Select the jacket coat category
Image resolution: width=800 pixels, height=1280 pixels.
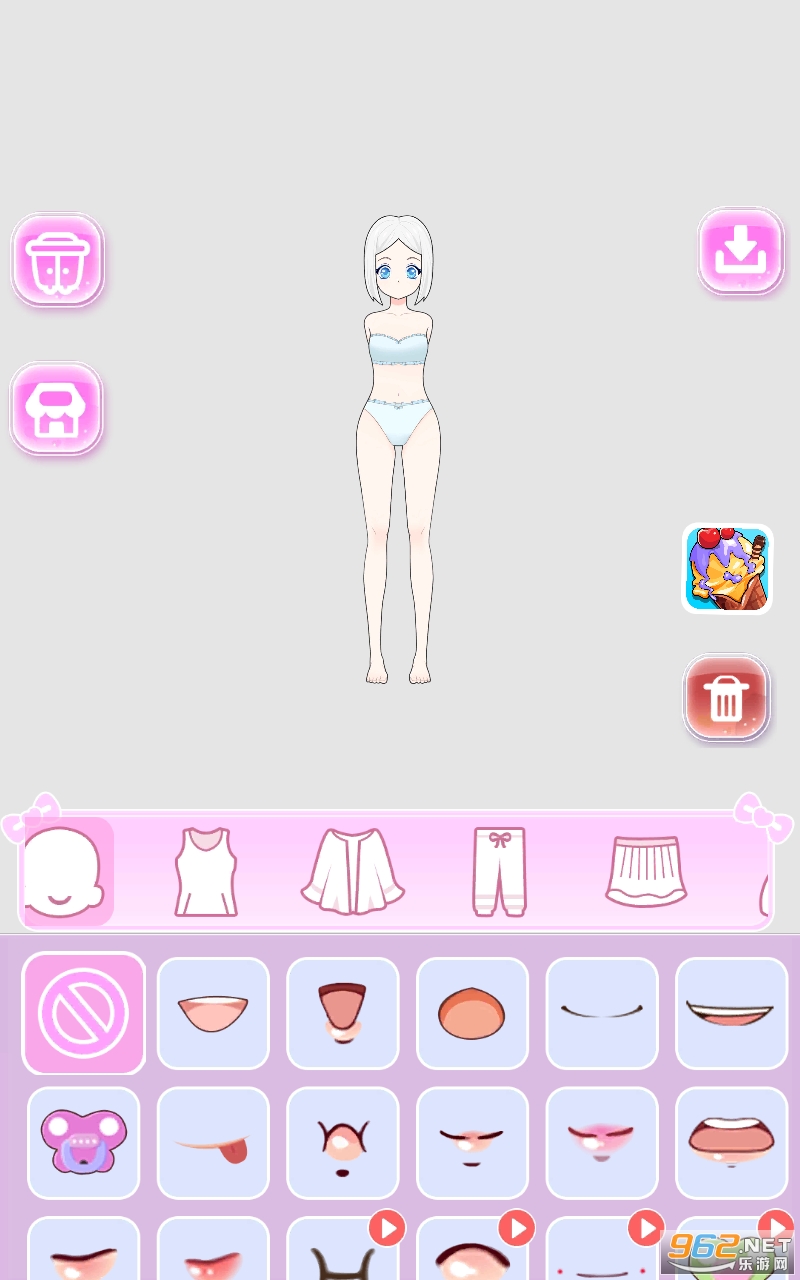352,872
